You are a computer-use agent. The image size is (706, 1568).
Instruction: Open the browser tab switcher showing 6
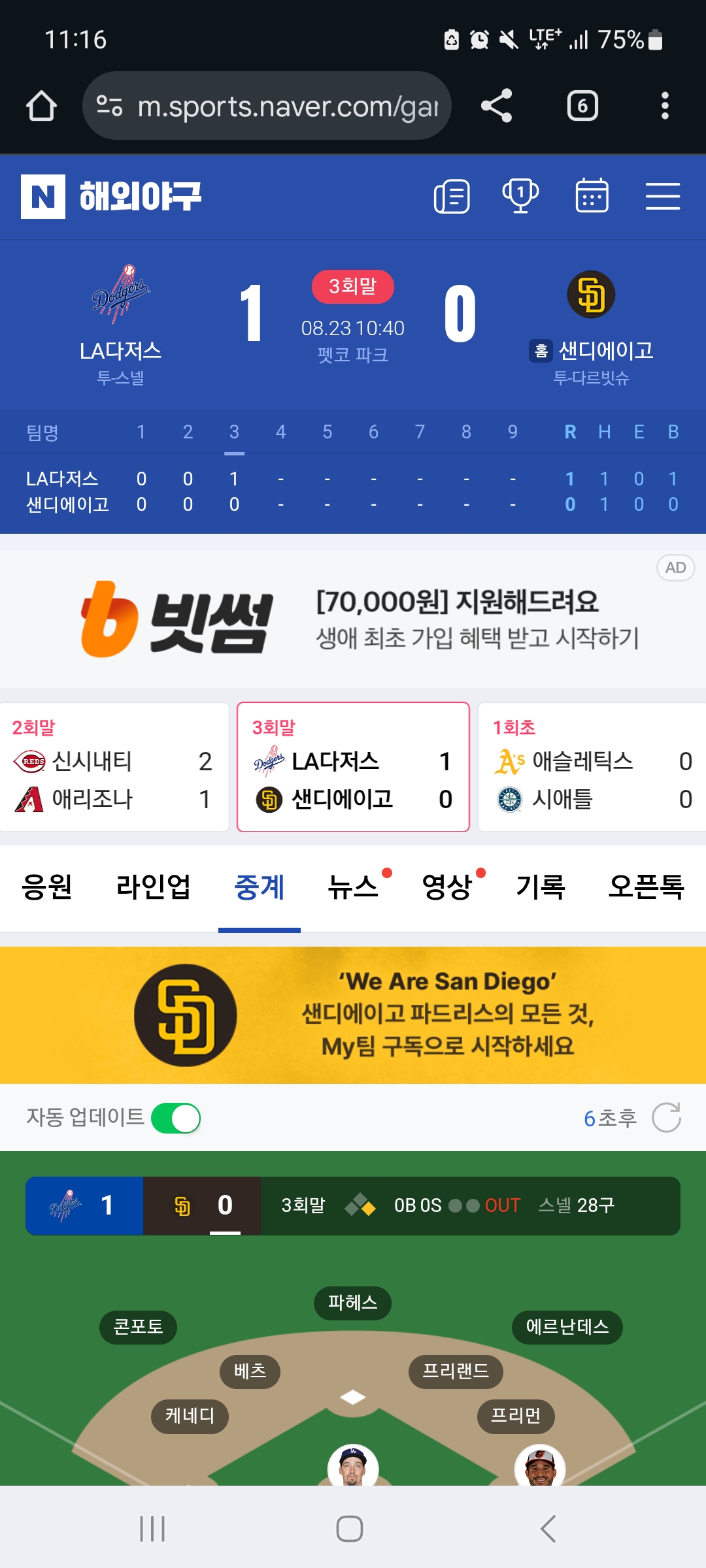pyautogui.click(x=582, y=106)
